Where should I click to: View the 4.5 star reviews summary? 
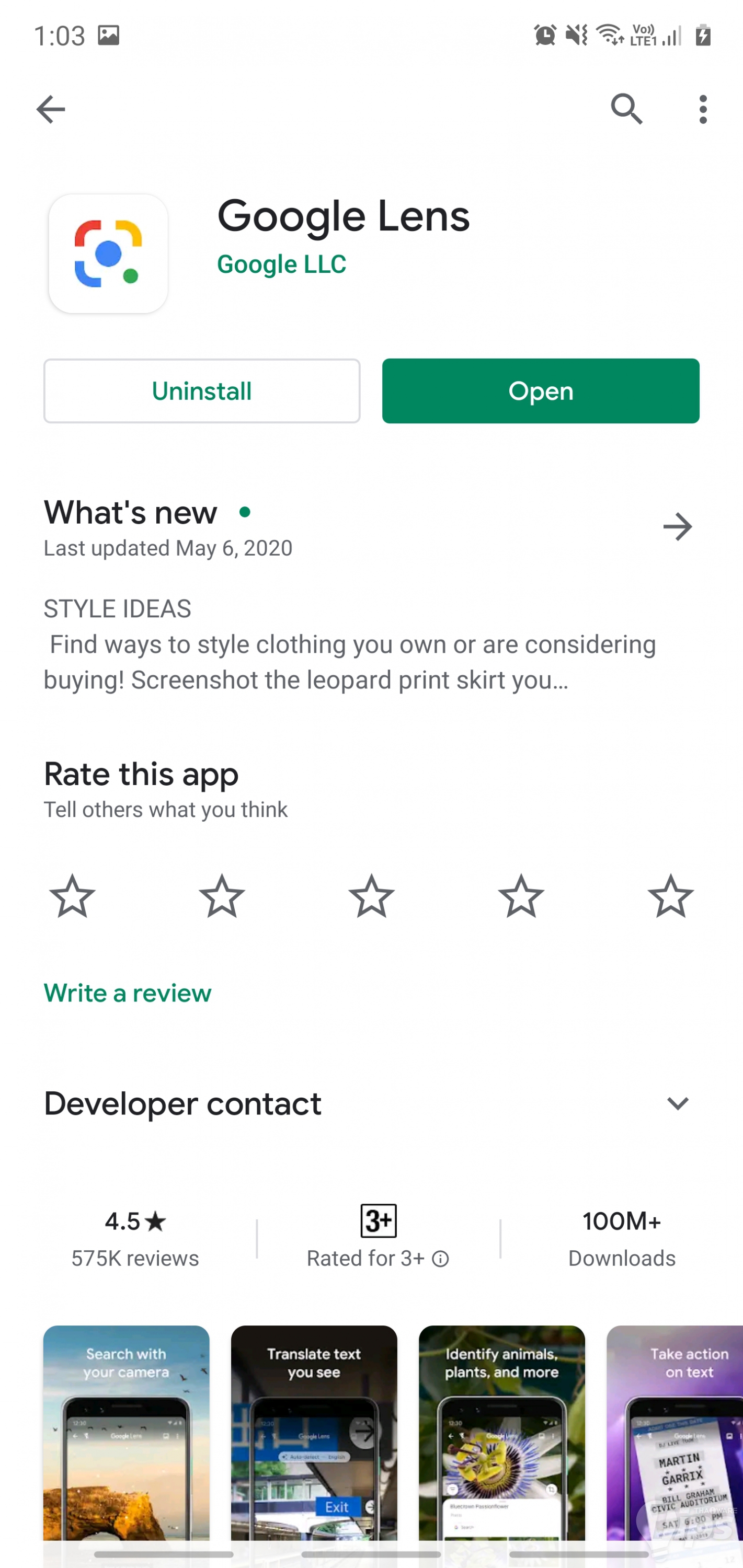135,1238
